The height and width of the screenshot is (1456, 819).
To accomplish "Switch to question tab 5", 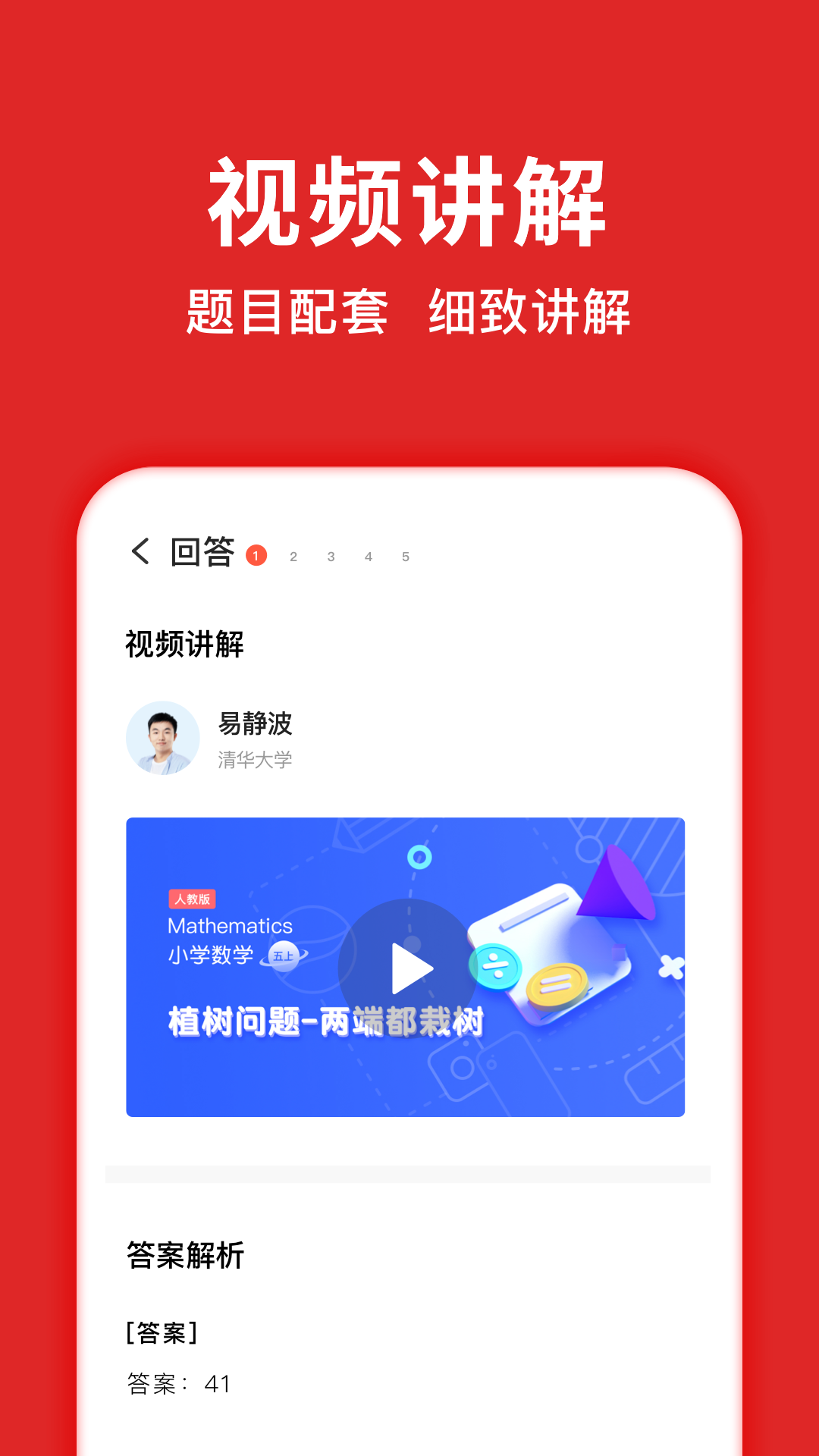I will tap(406, 556).
